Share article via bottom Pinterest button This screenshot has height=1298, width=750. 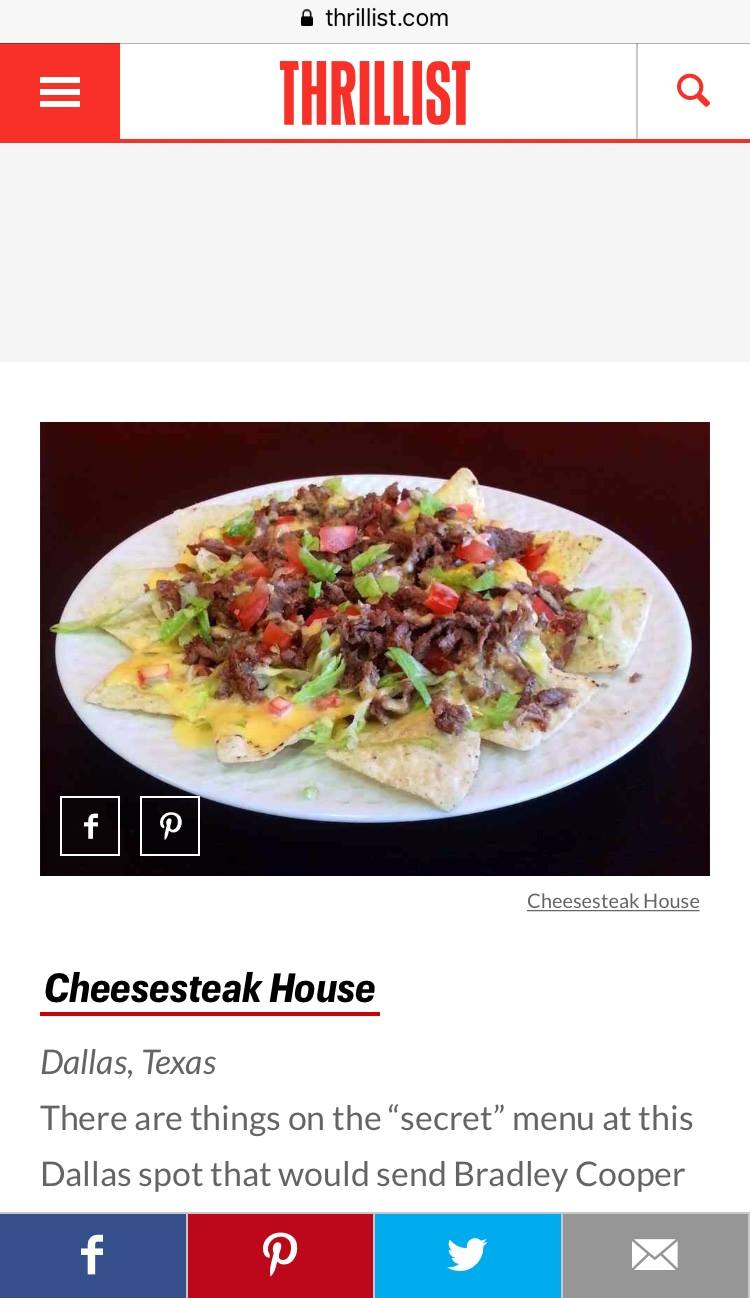[x=280, y=1255]
